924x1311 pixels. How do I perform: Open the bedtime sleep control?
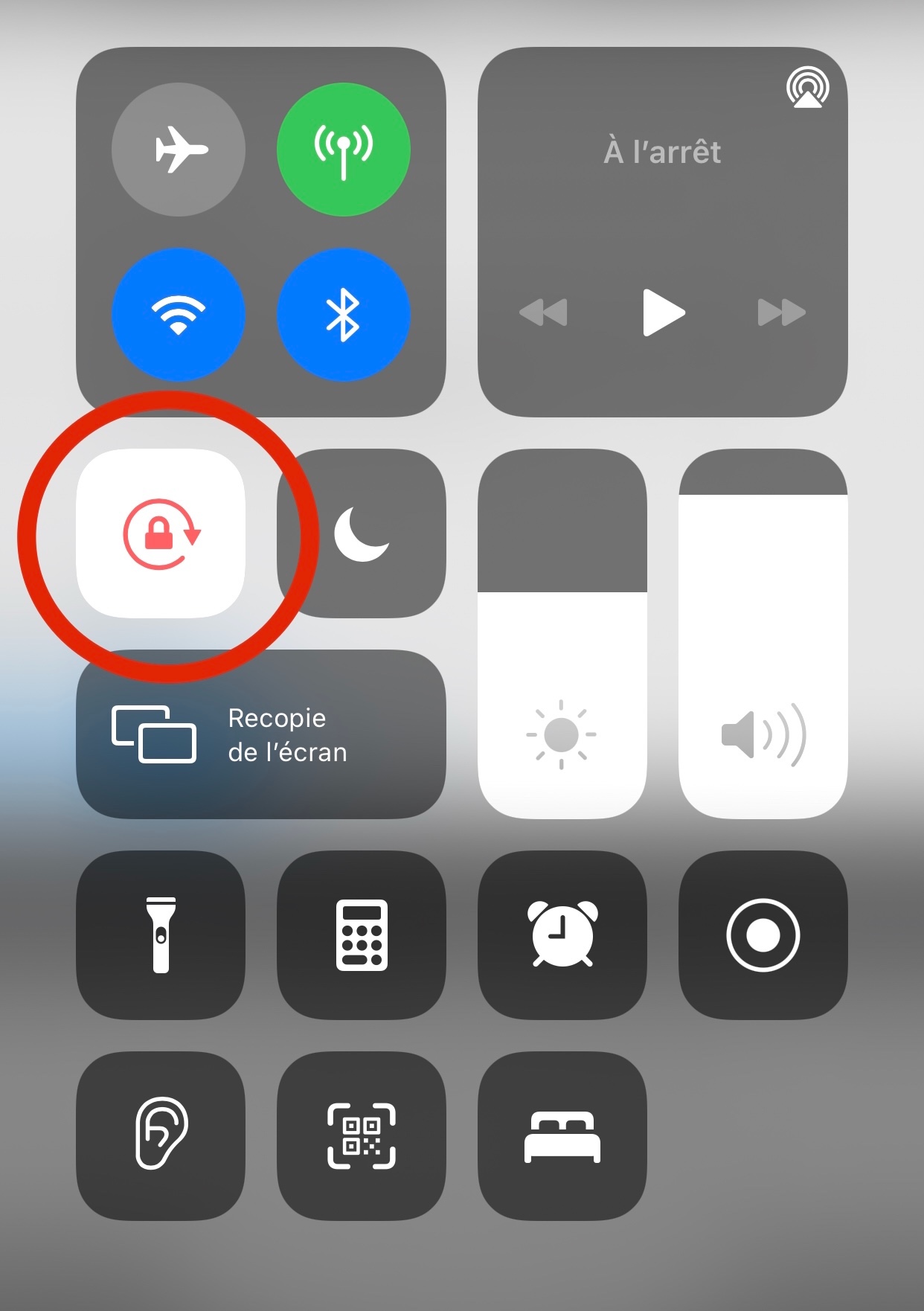[x=562, y=1135]
